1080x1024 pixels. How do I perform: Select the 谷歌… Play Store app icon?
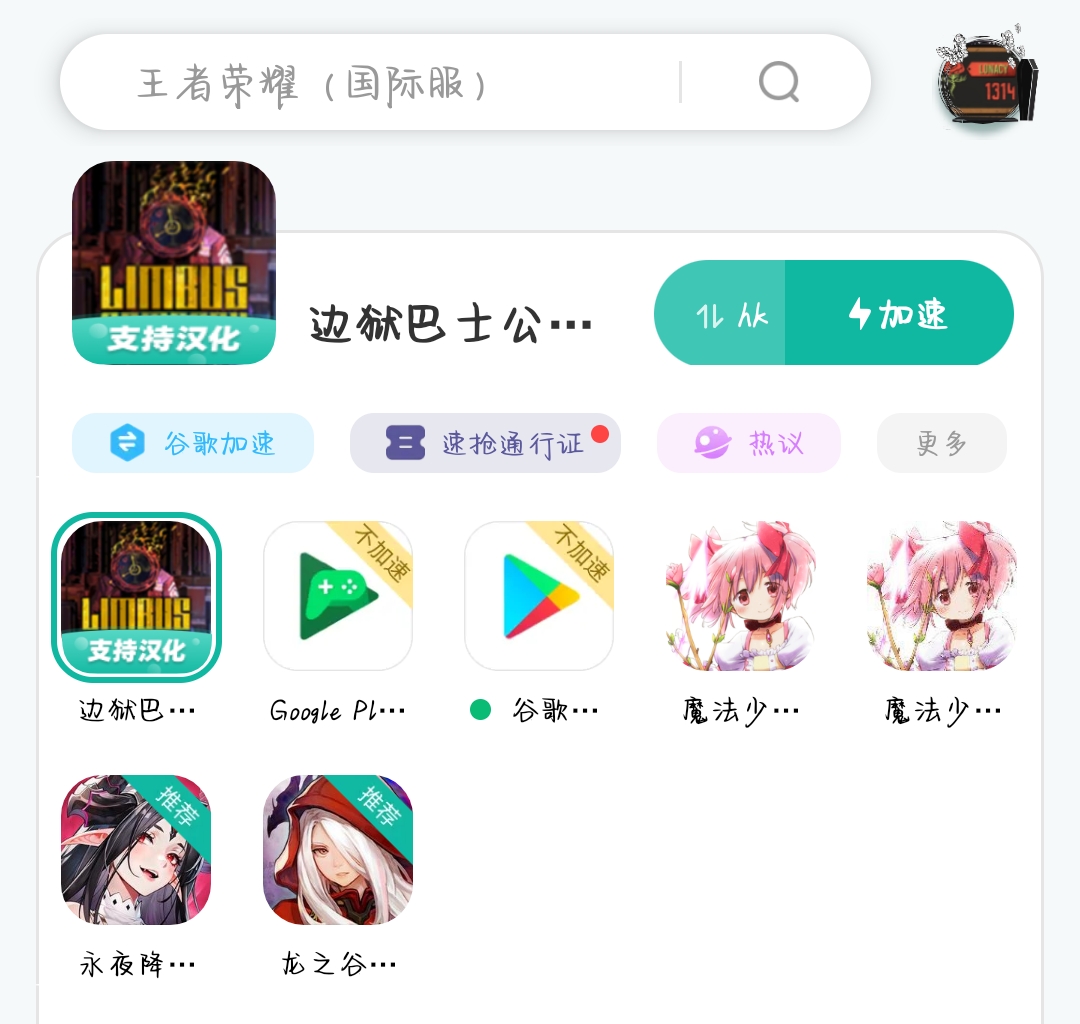coord(539,597)
